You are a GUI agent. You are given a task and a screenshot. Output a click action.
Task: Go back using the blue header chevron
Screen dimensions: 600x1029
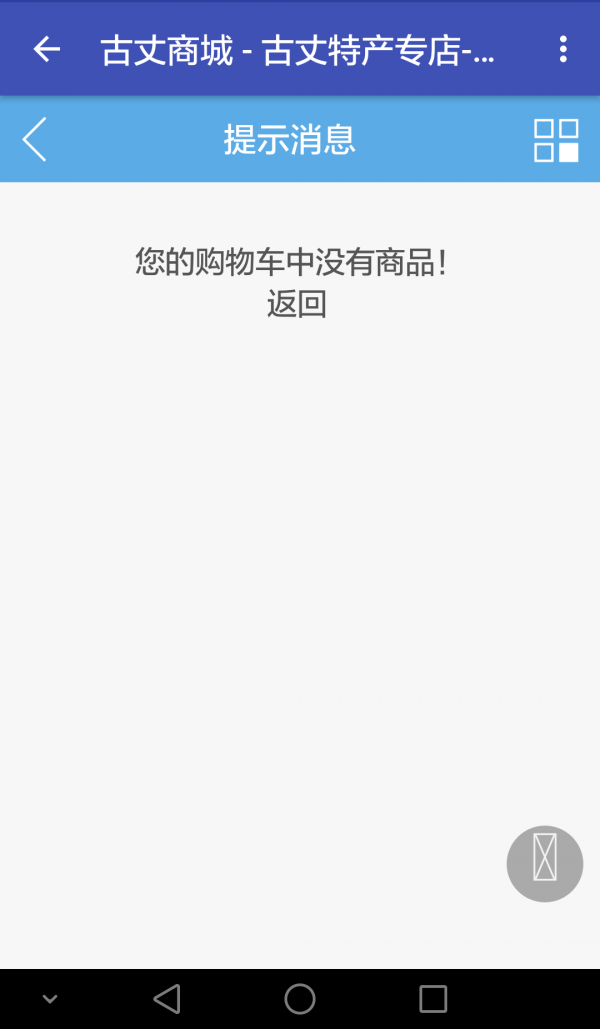[35, 139]
